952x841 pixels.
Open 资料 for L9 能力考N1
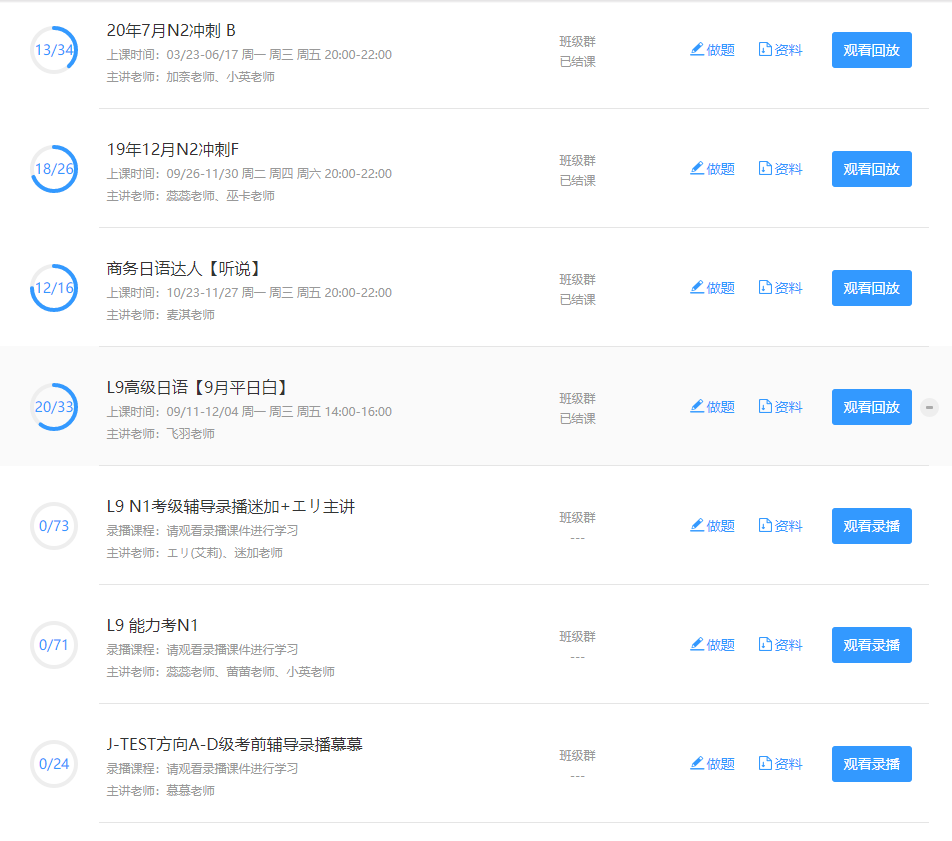tap(780, 645)
